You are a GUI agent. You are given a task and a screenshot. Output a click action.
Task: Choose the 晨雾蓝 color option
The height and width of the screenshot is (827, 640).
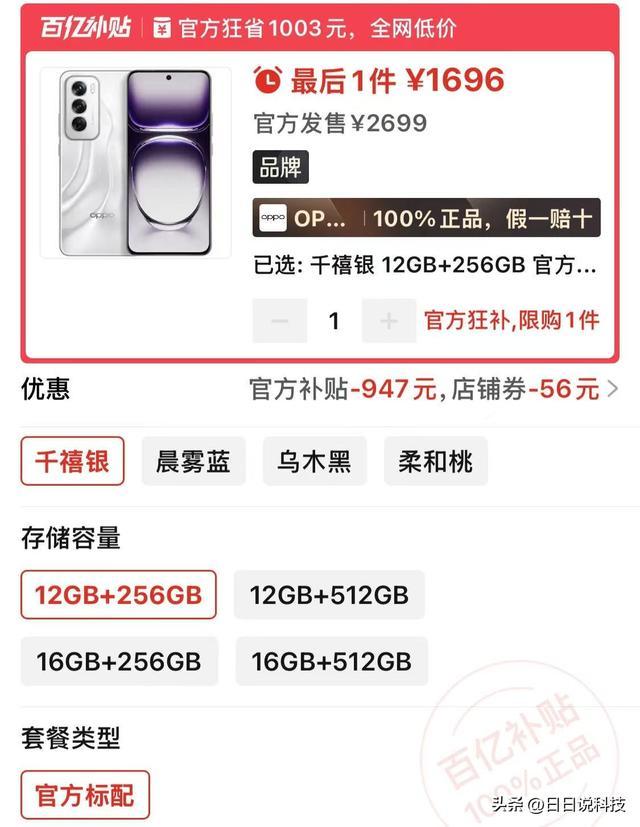[x=193, y=461]
